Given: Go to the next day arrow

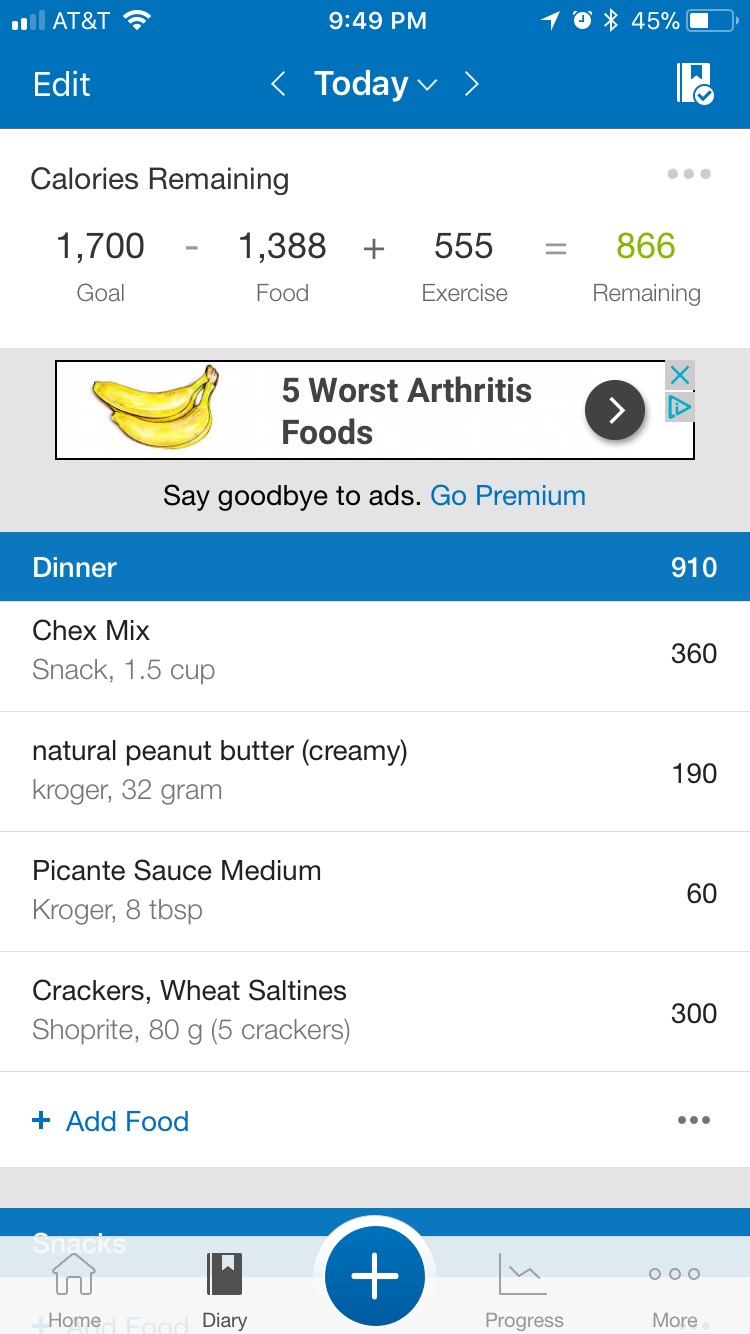Looking at the screenshot, I should (471, 84).
